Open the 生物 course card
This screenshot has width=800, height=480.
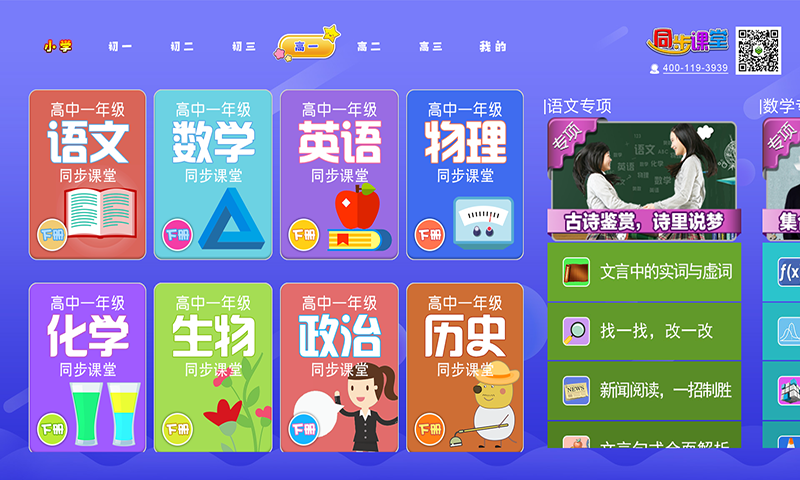pyautogui.click(x=213, y=367)
